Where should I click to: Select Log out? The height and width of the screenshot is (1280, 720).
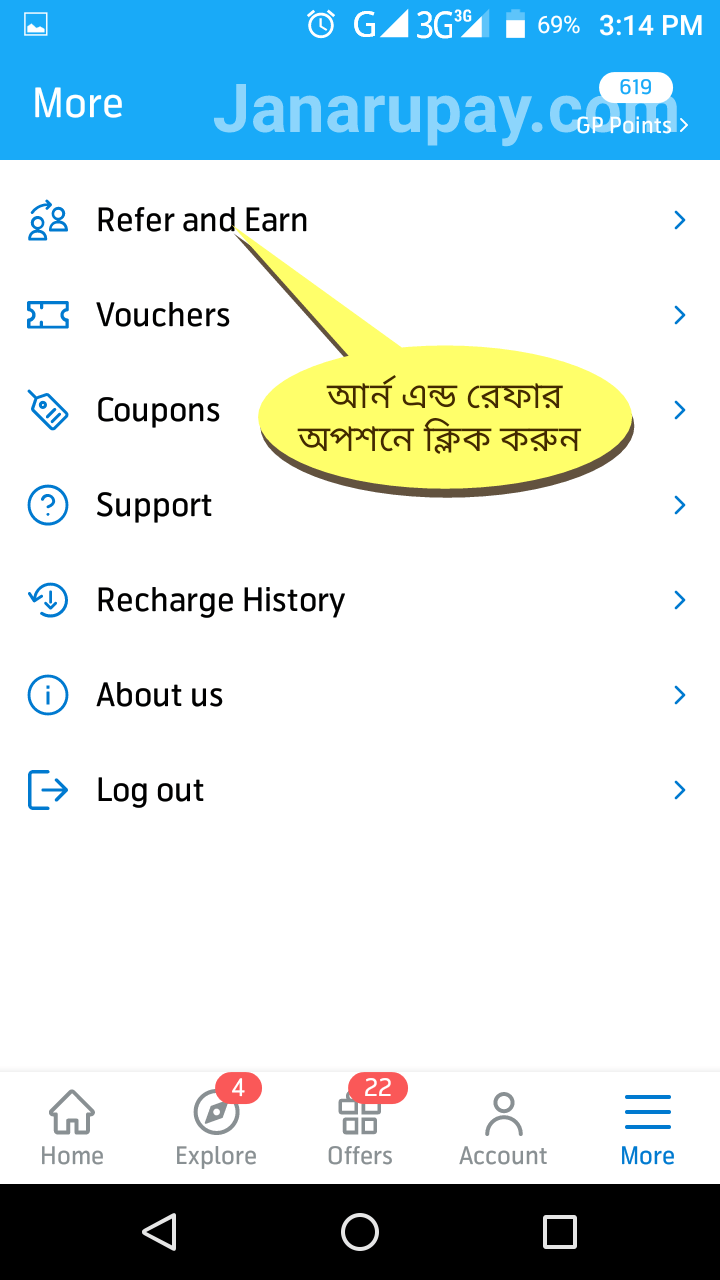pos(360,790)
